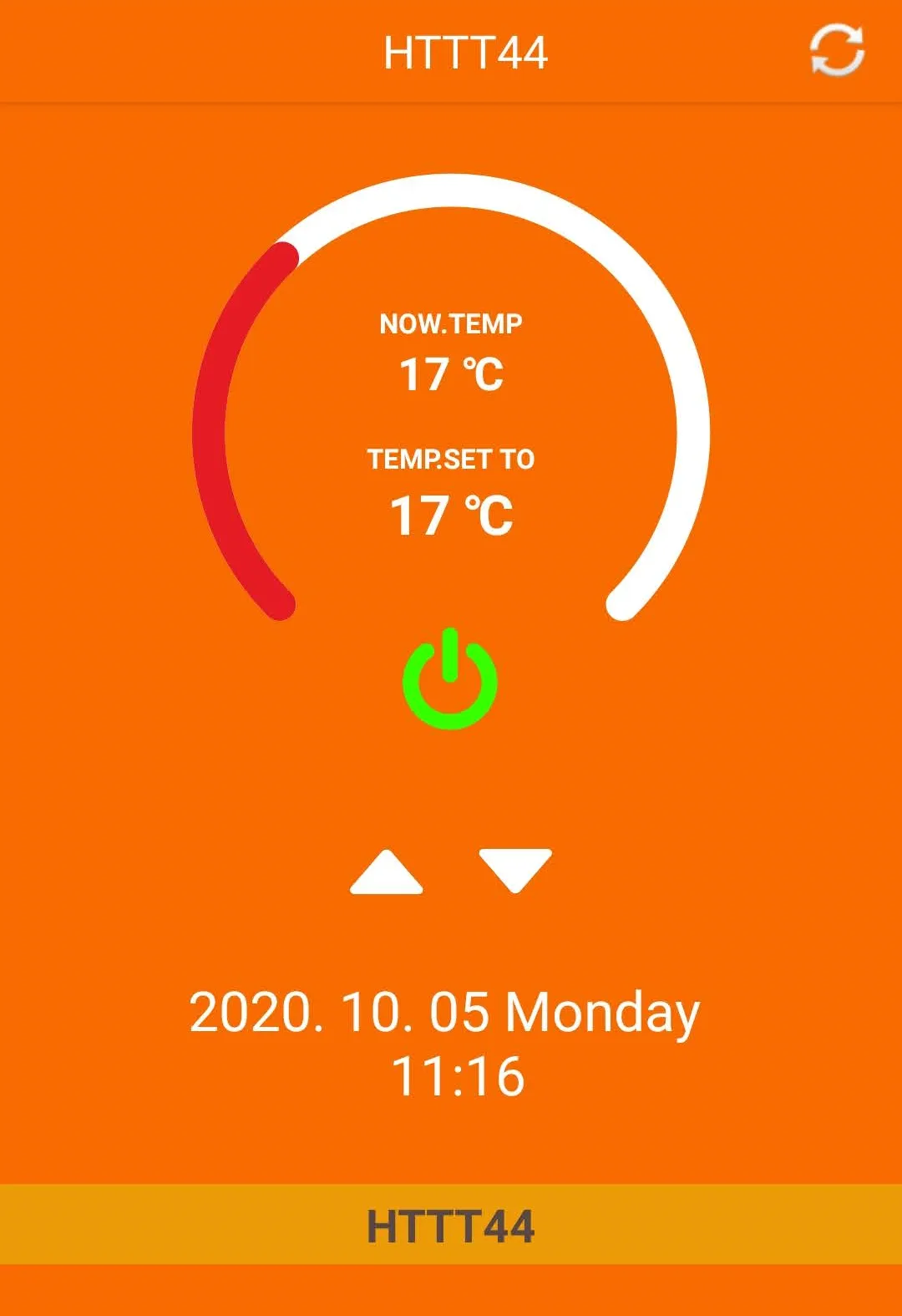The image size is (902, 1316).
Task: Toggle the green power button
Action: [x=450, y=679]
